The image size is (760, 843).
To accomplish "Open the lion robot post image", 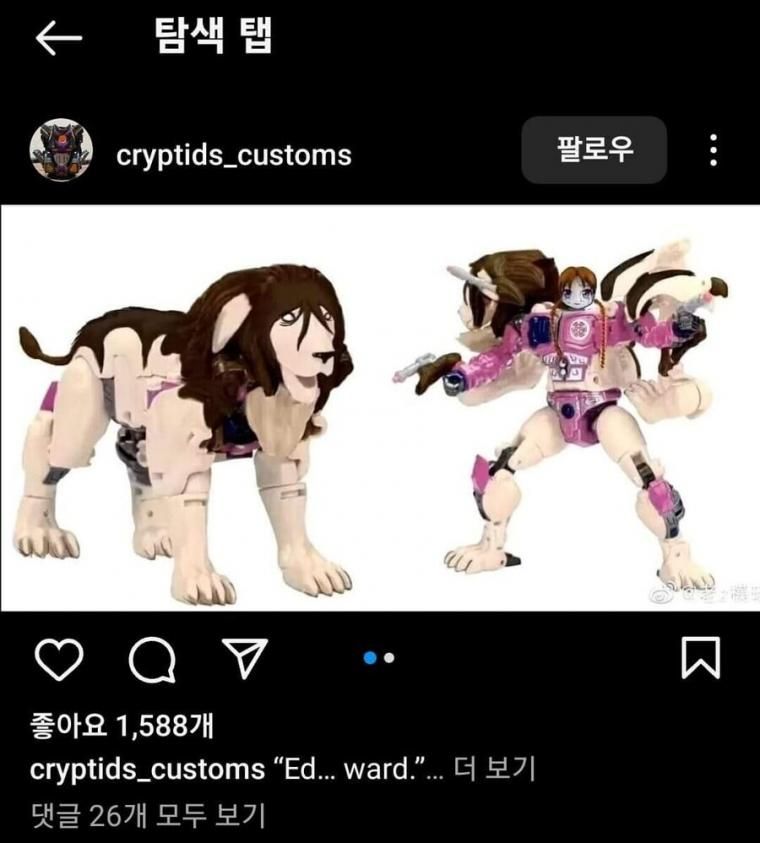I will 380,408.
